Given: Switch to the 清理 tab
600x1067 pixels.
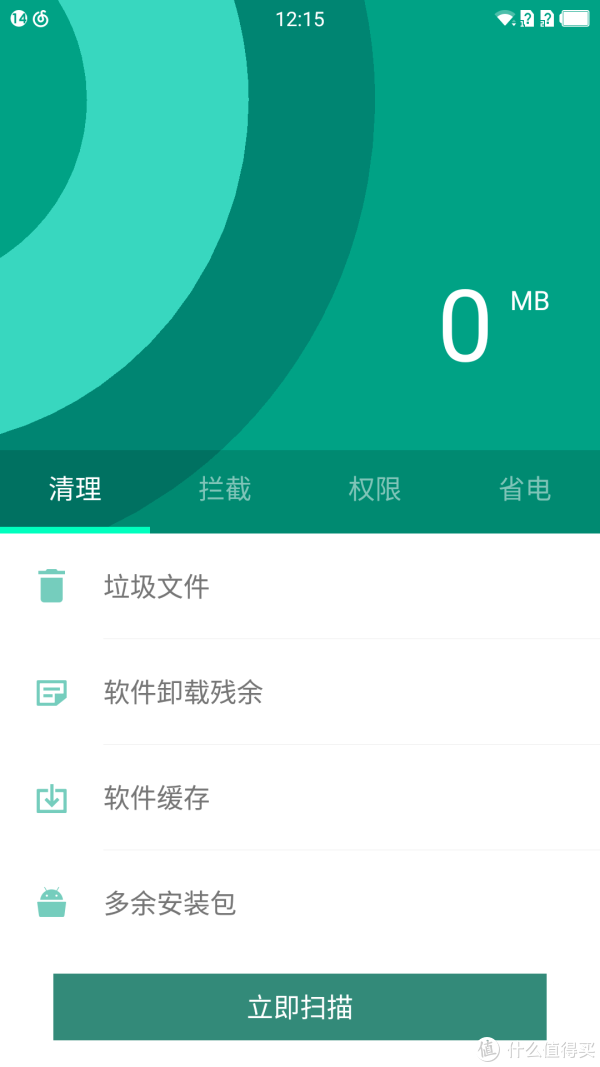Looking at the screenshot, I should 75,489.
